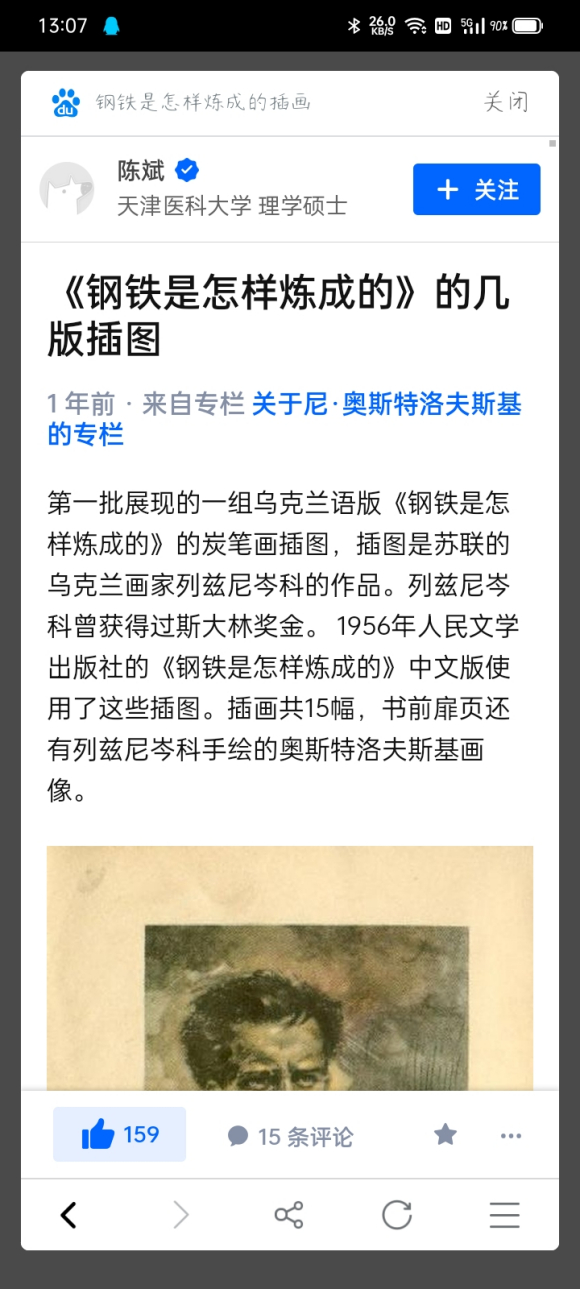The image size is (580, 1289).
Task: Bookmark the article with the star icon
Action: 445,1134
